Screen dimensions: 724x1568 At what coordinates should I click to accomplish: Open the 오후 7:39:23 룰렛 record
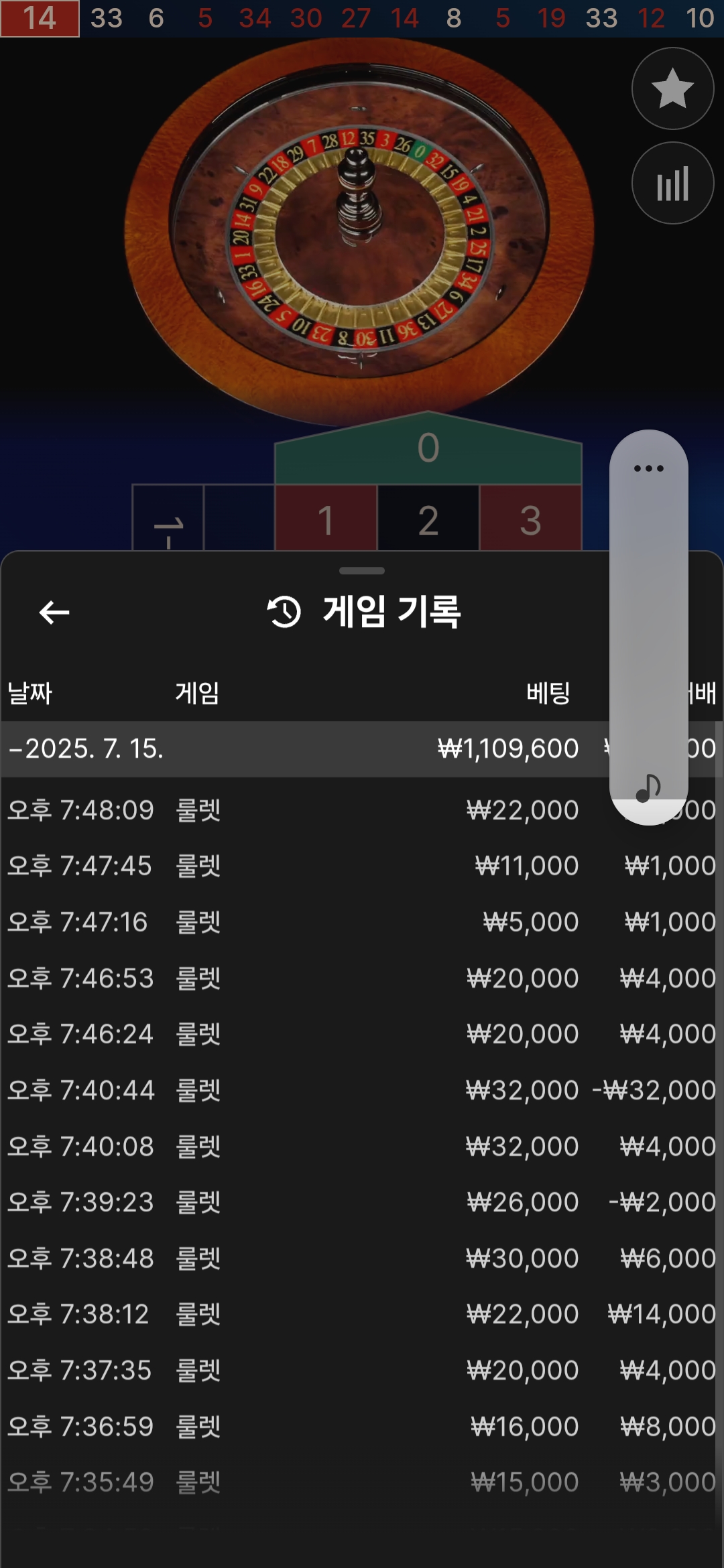362,1202
